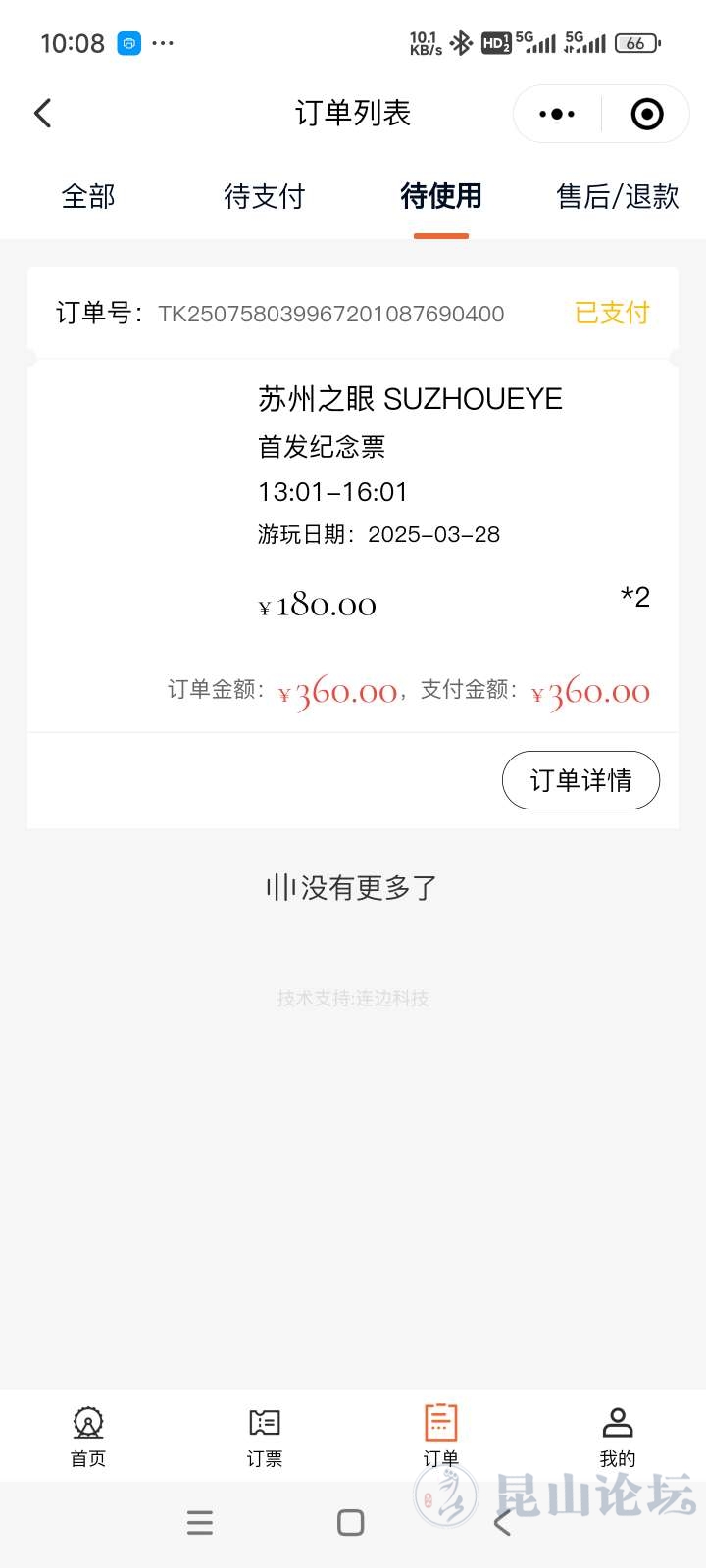
Task: Open the 订票 ticket booking tab
Action: 265,1436
